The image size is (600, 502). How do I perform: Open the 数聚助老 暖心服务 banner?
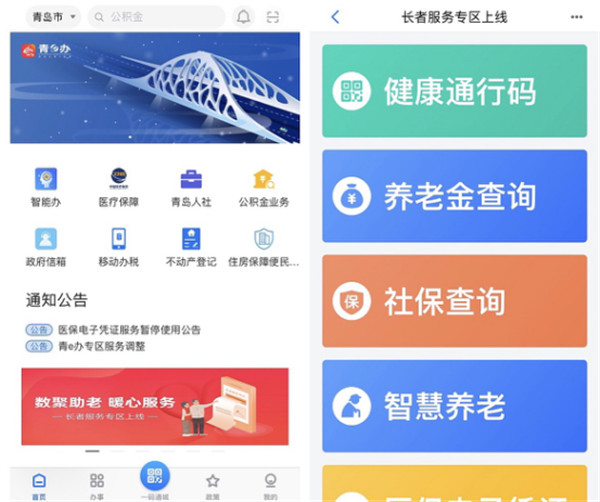tap(155, 406)
